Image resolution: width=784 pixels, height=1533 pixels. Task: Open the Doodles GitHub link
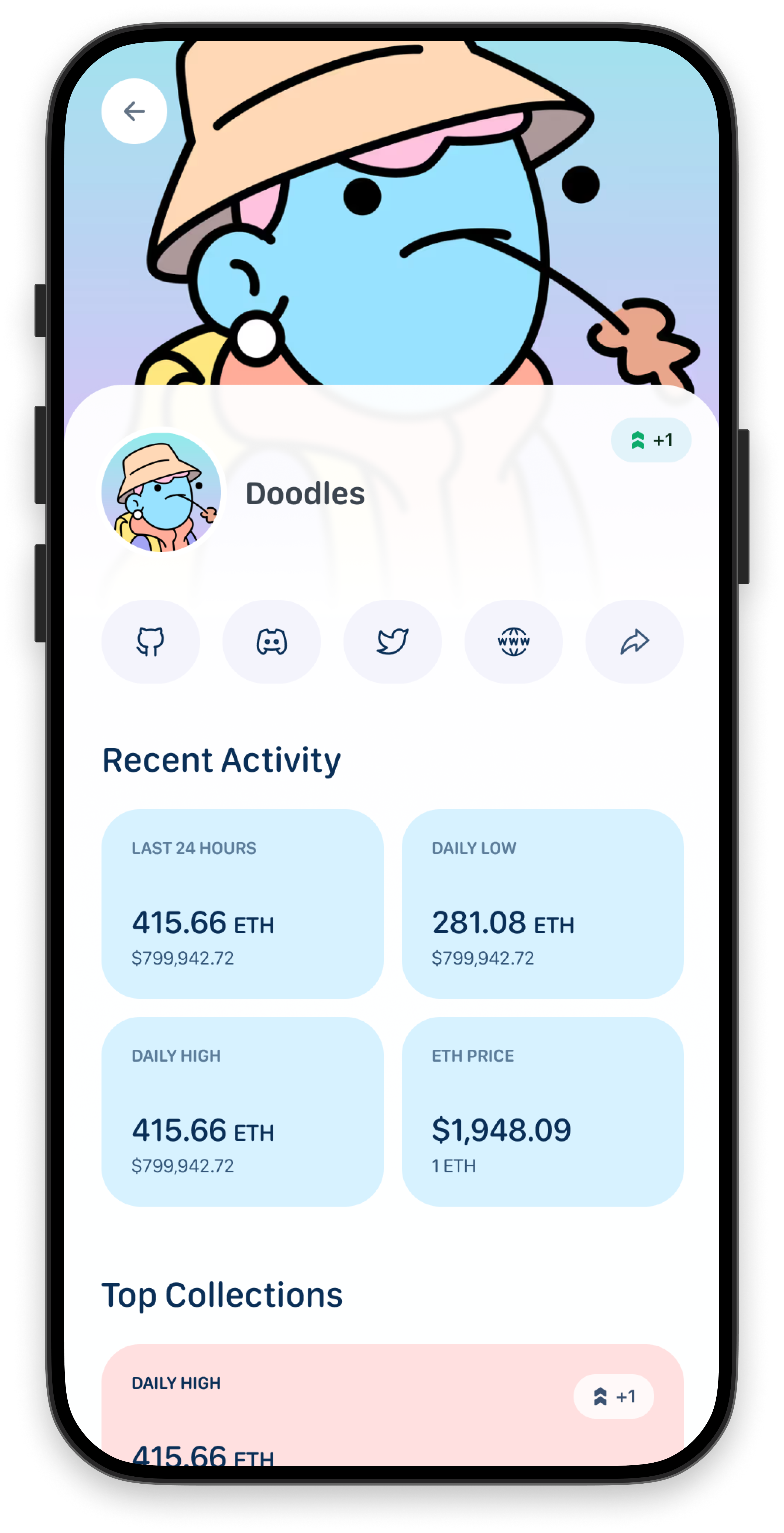[150, 642]
